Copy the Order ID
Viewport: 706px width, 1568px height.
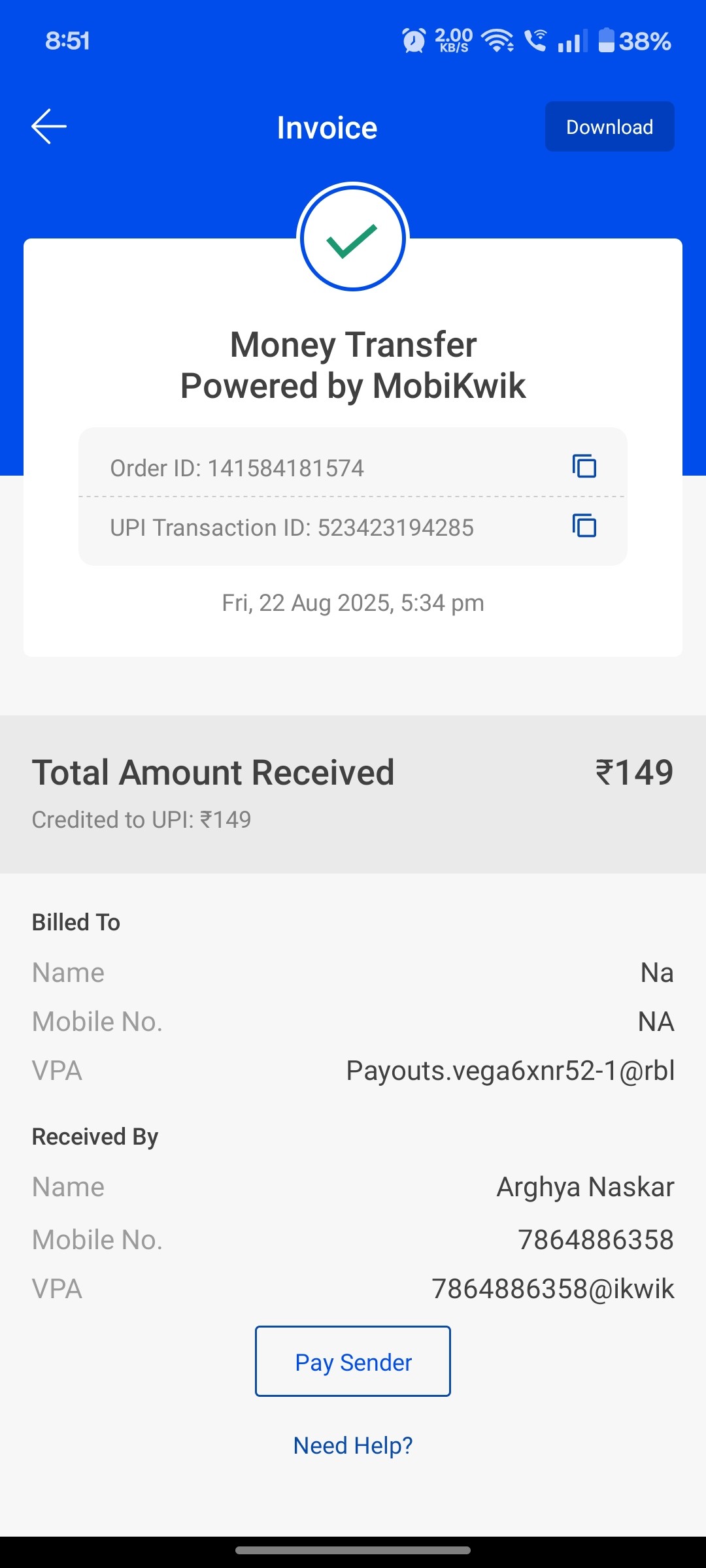[x=584, y=466]
